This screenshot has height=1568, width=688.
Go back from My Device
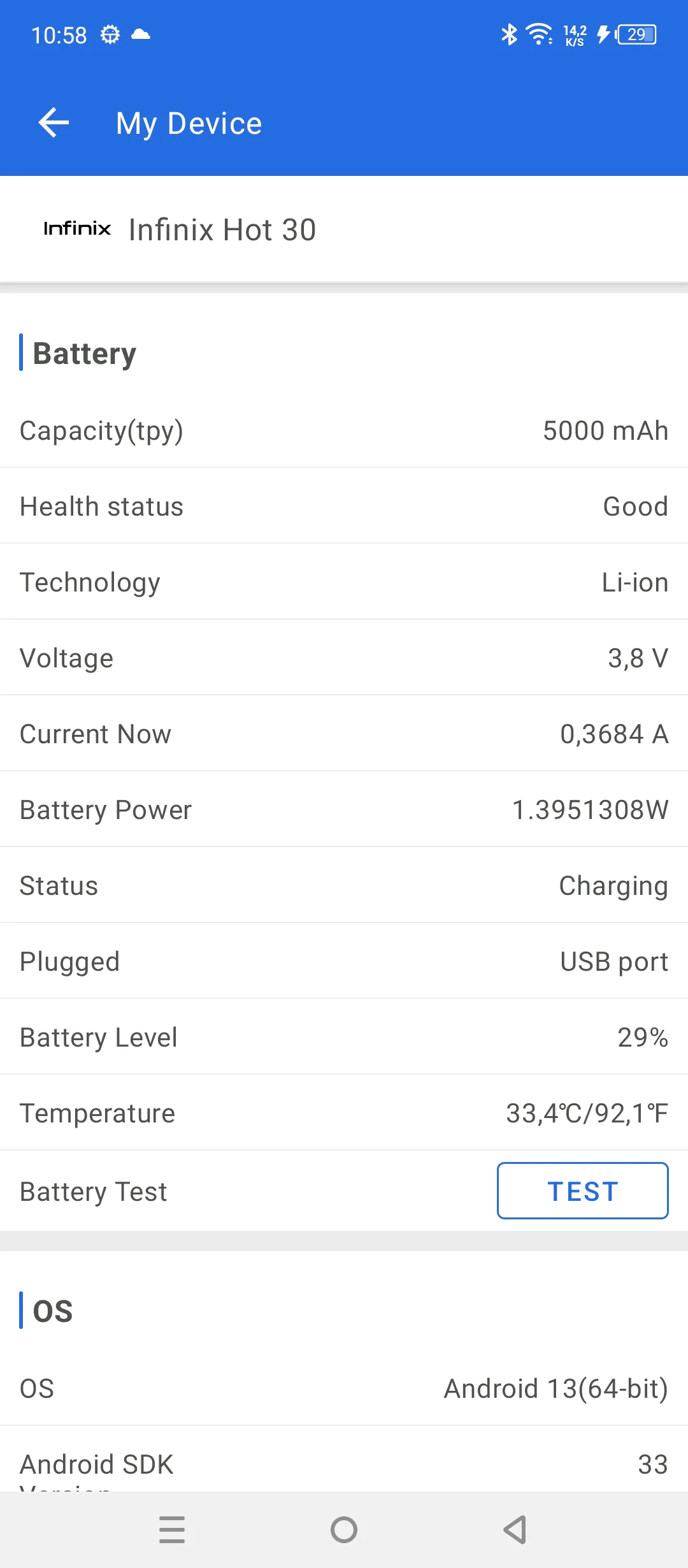[54, 123]
